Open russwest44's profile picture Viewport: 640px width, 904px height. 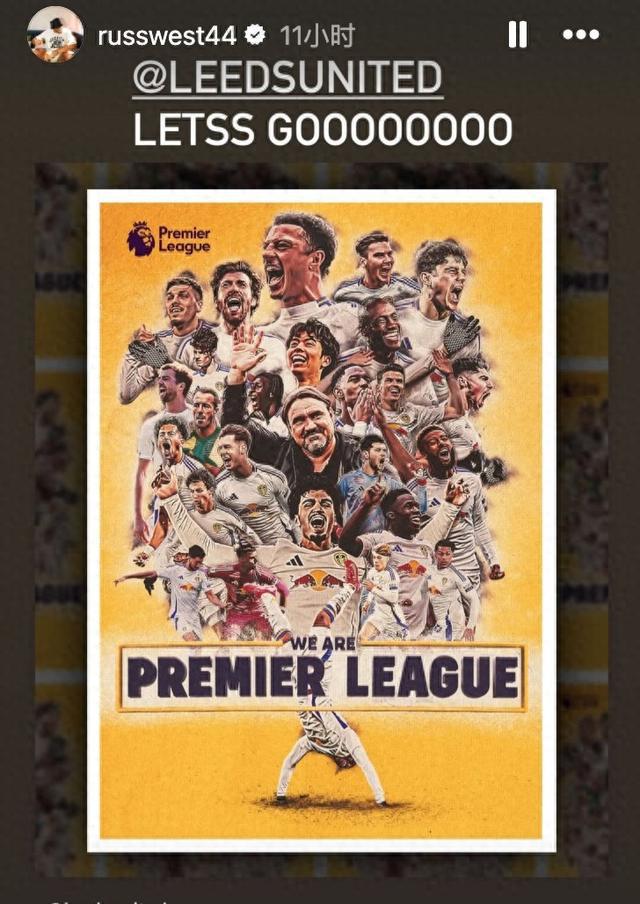pyautogui.click(x=55, y=35)
